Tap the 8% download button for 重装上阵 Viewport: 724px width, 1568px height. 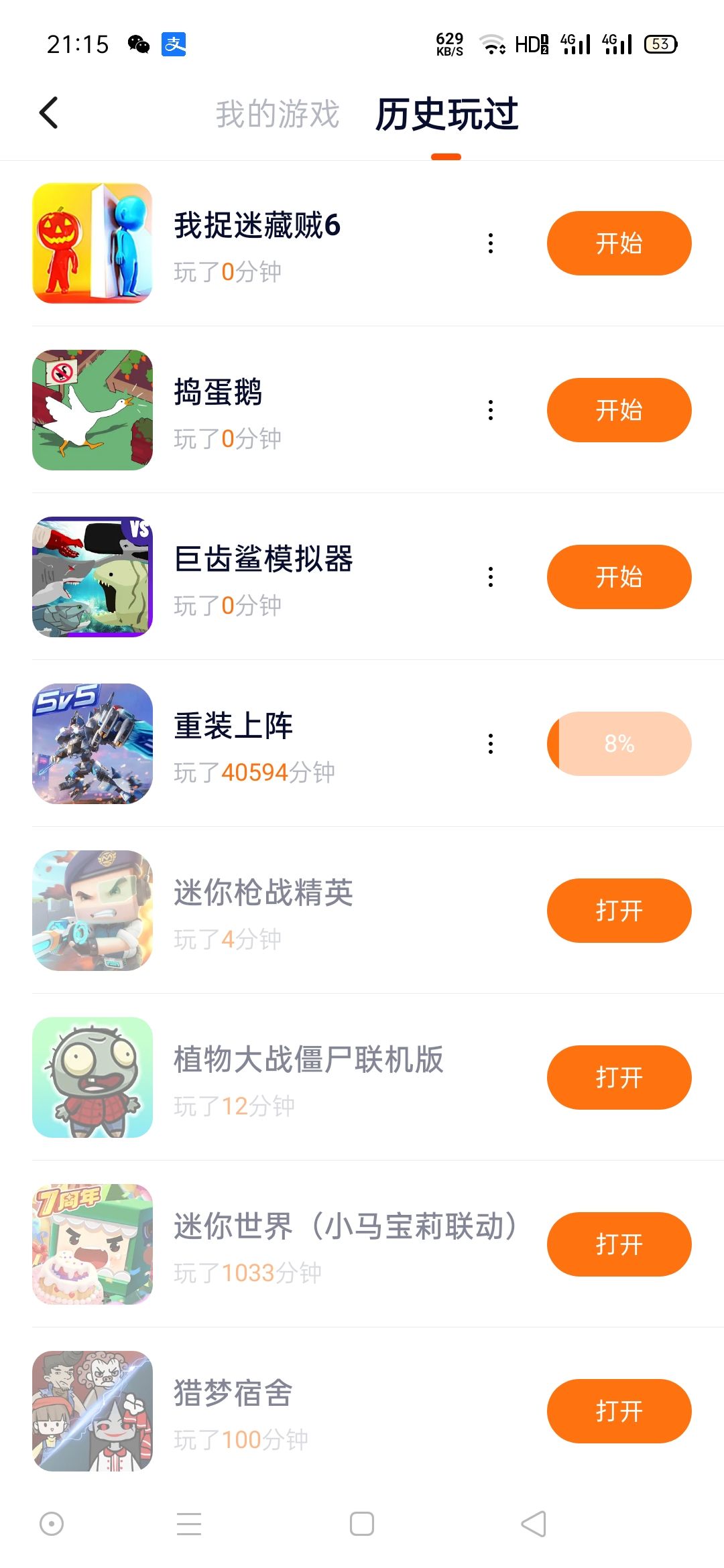[619, 744]
